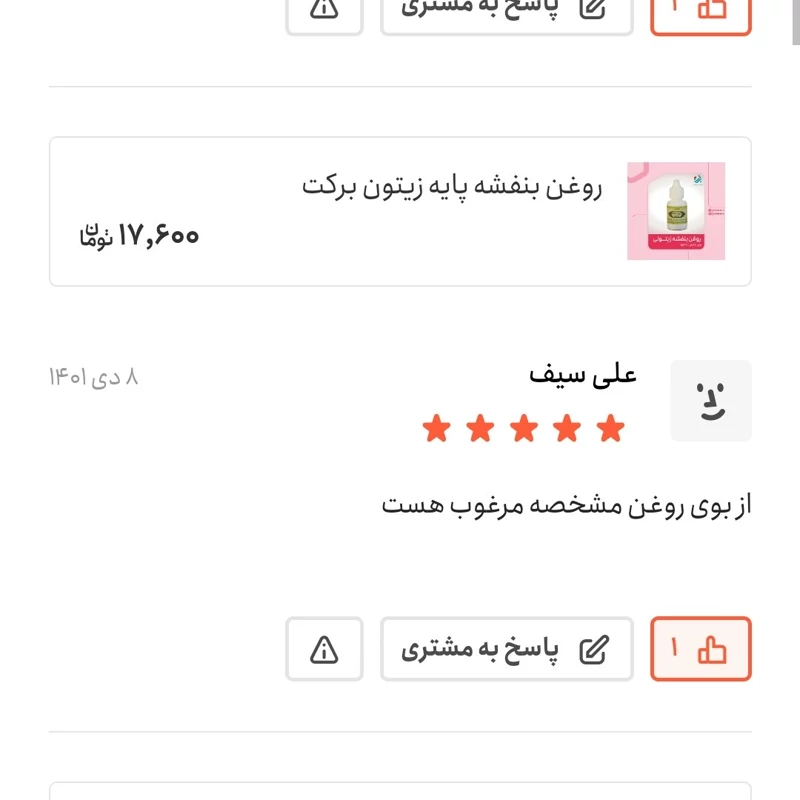Open the روغن بنفشه پایه زیتون برکت product card
The image size is (800, 800).
coord(400,211)
